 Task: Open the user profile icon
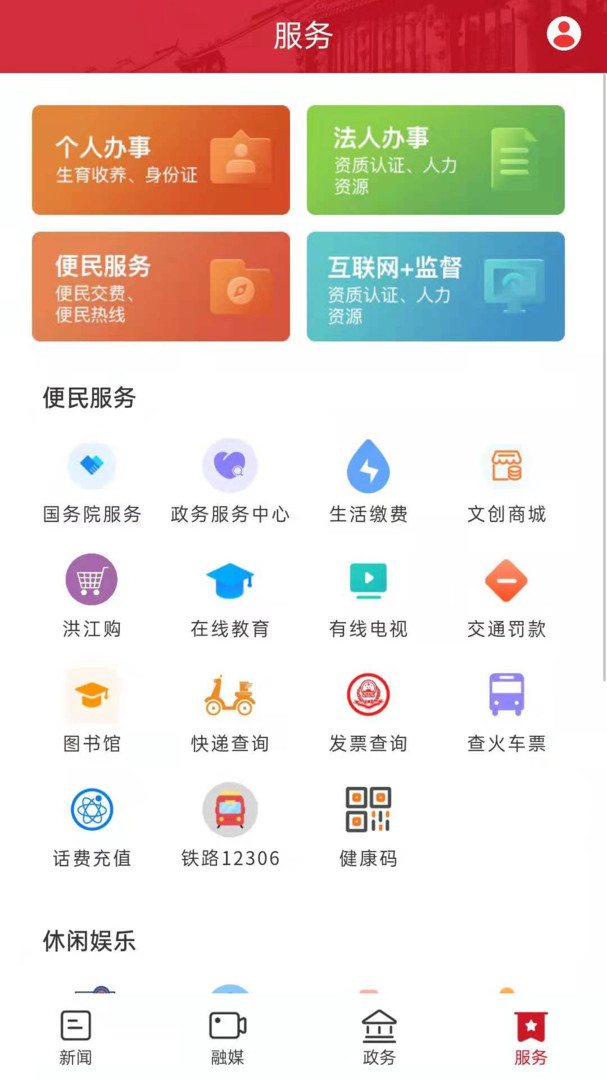pos(564,34)
